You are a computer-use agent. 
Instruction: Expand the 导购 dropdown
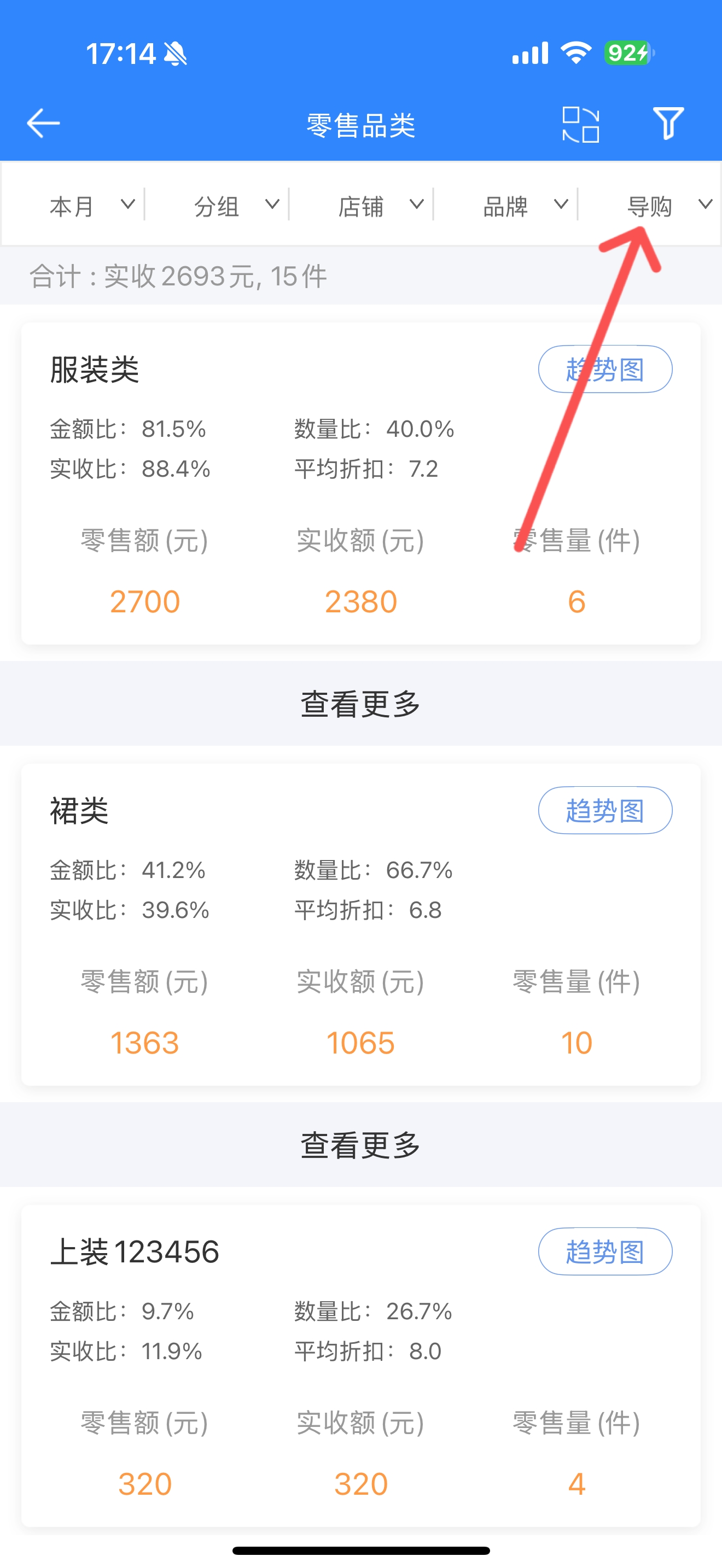[x=668, y=206]
